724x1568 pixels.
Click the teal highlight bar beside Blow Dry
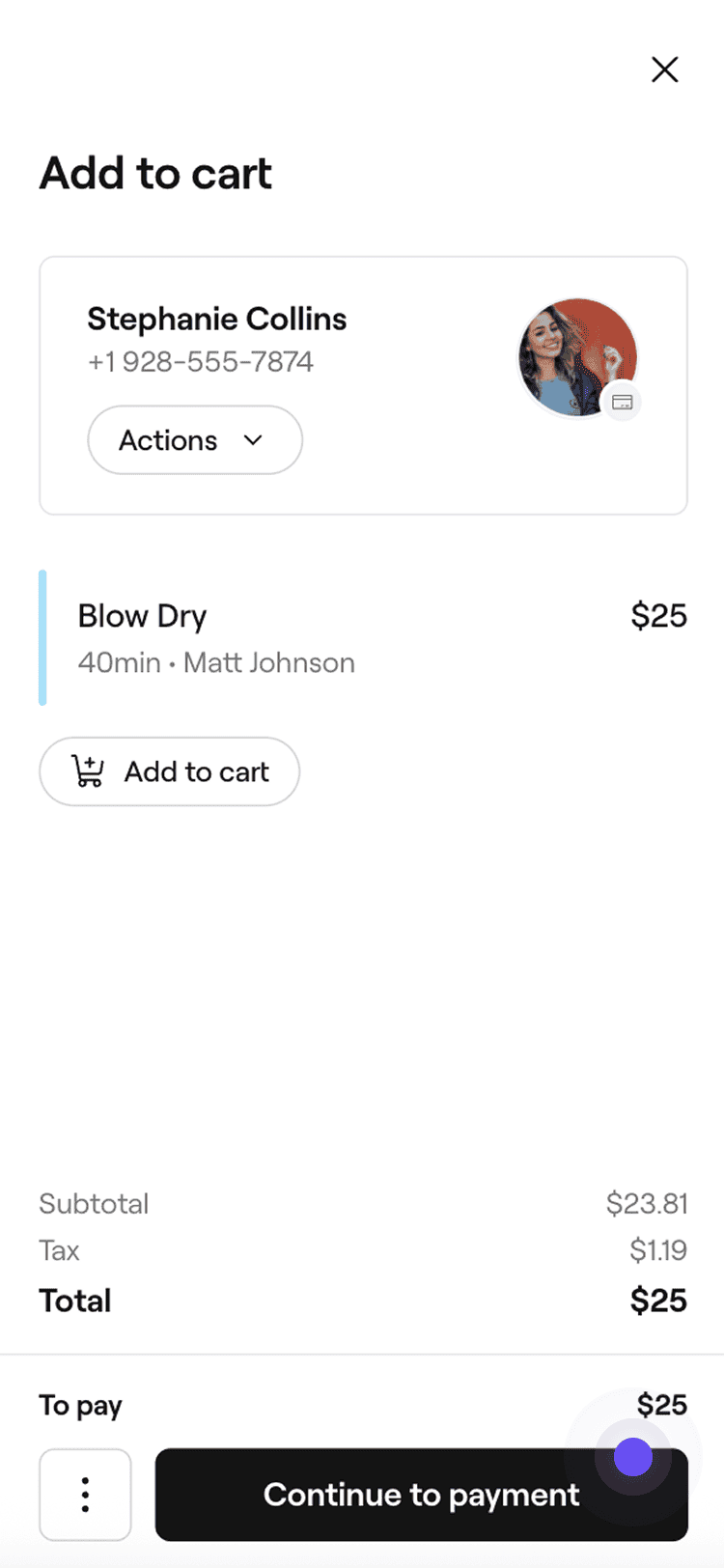pyautogui.click(x=42, y=637)
